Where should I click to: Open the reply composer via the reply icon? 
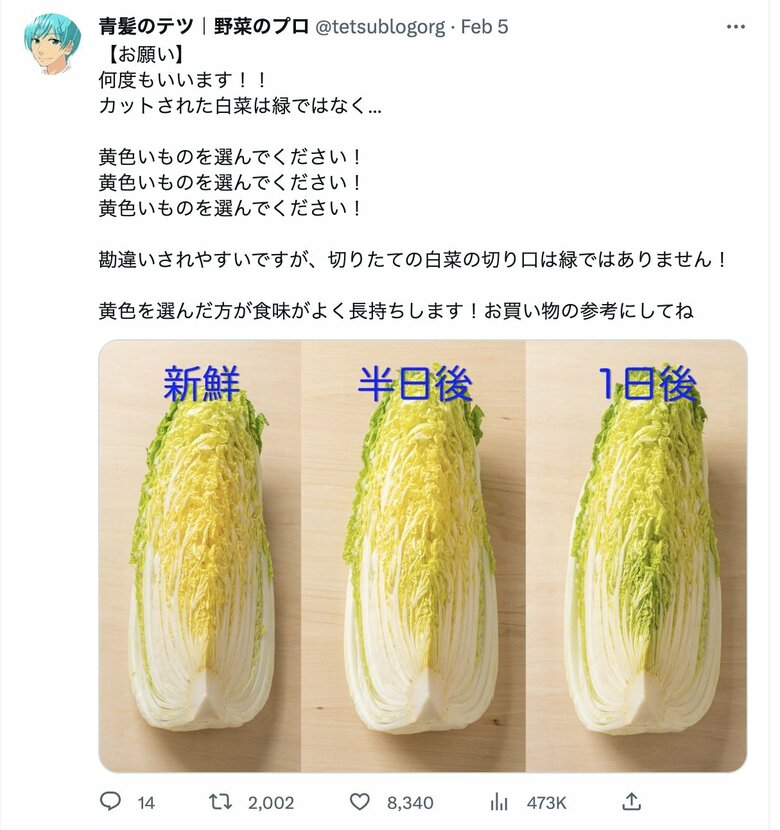pyautogui.click(x=110, y=800)
